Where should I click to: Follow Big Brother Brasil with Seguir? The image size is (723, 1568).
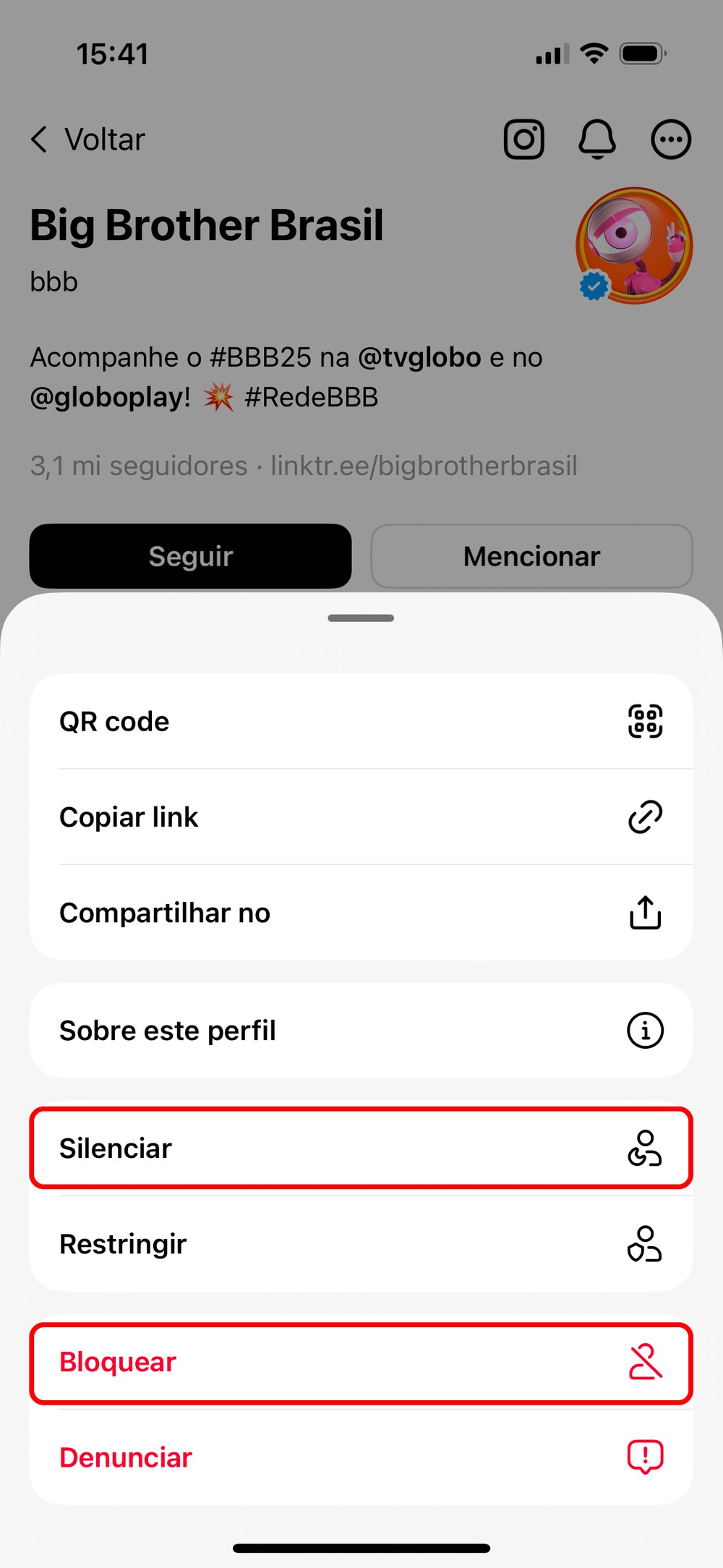point(191,556)
